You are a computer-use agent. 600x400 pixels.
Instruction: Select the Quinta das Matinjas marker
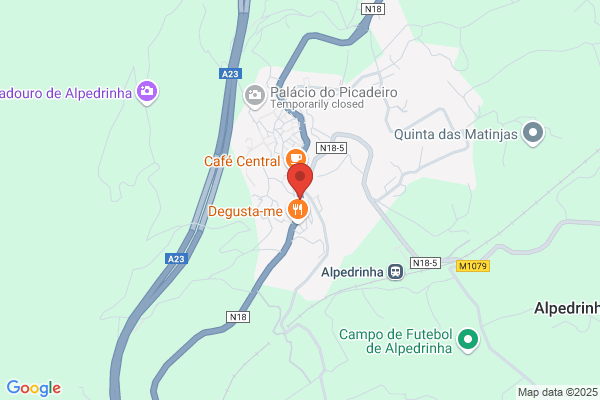[533, 131]
